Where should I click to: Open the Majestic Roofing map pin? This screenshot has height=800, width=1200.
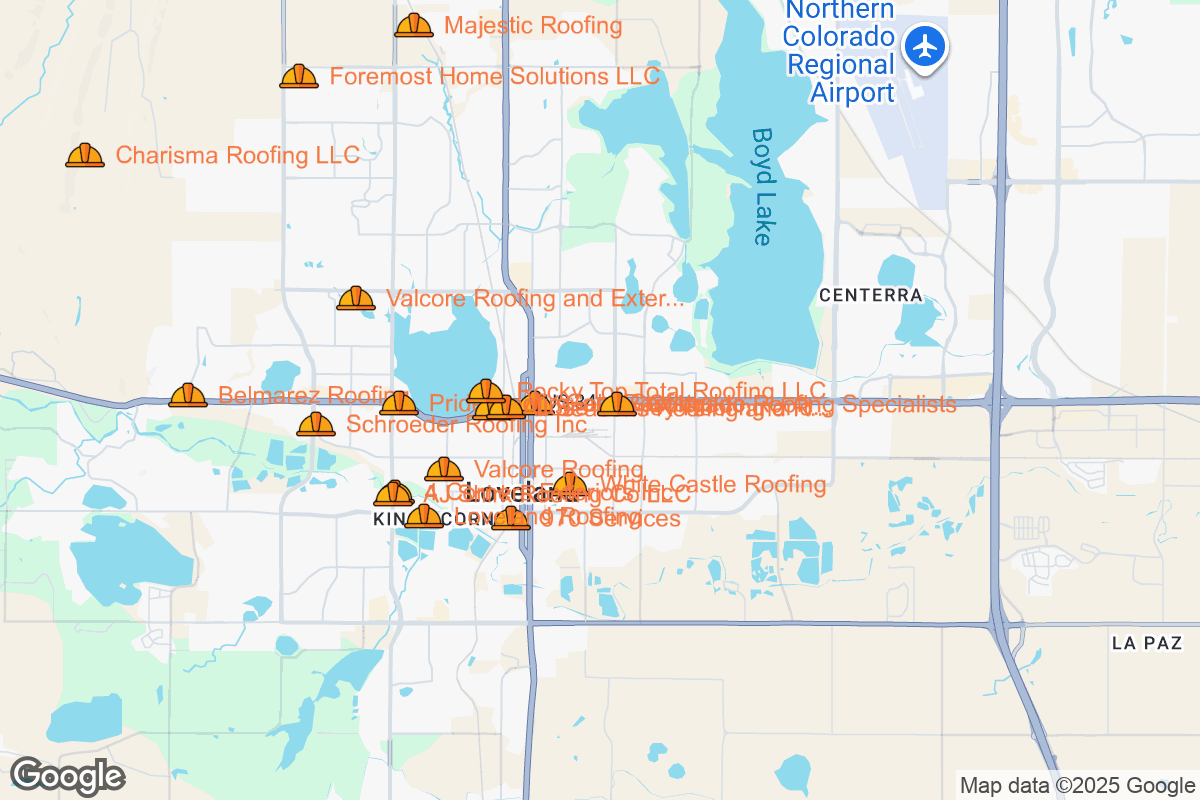point(414,25)
